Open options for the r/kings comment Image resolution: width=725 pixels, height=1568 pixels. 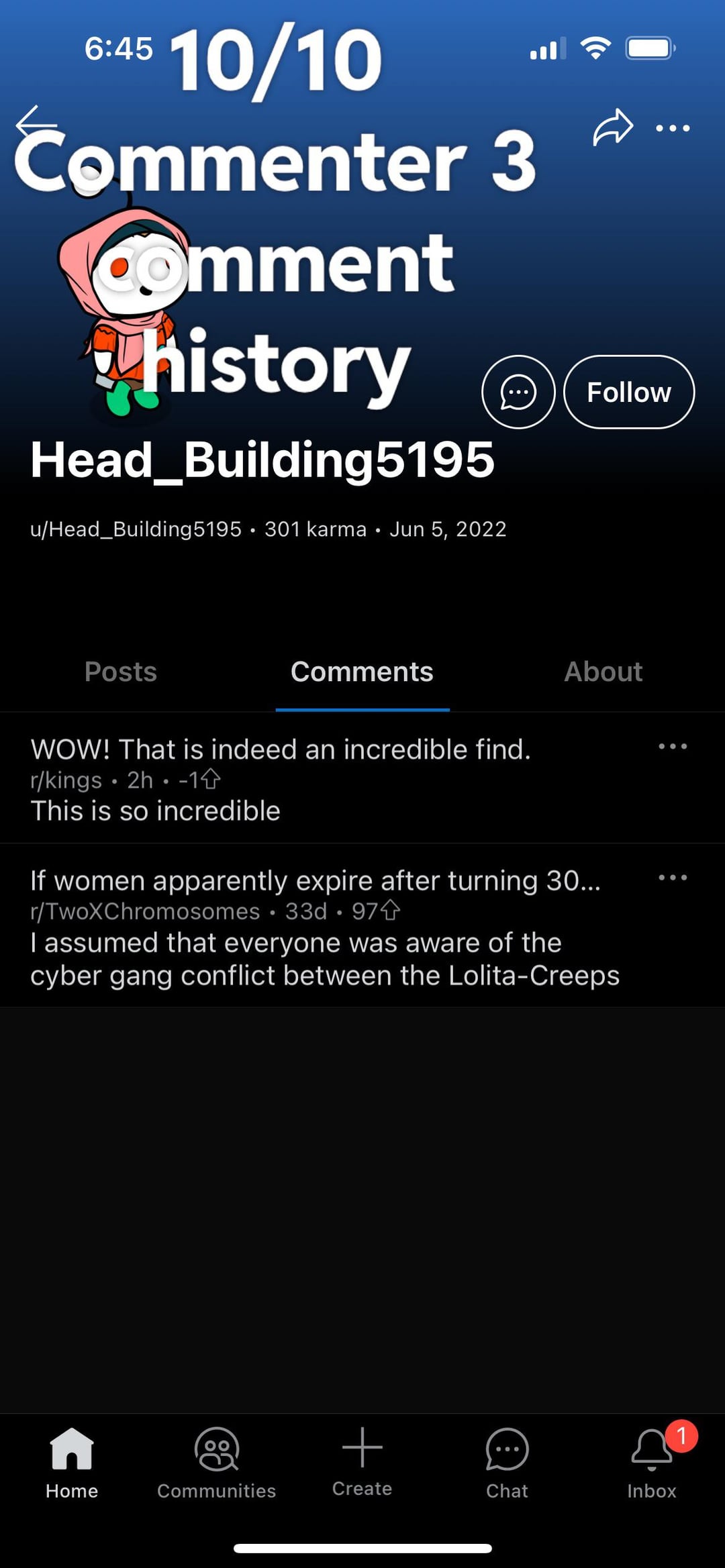point(673,747)
